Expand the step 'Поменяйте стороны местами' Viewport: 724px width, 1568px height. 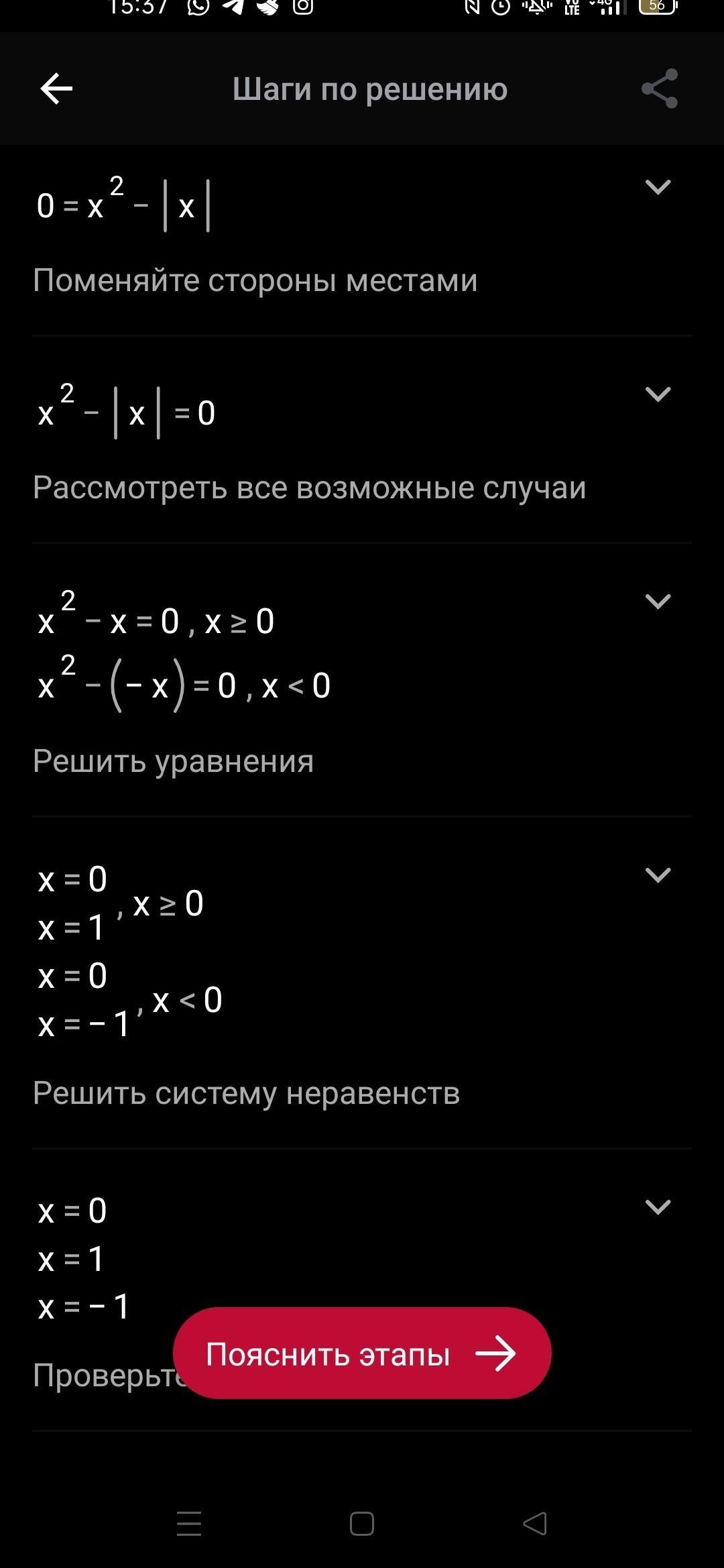658,187
